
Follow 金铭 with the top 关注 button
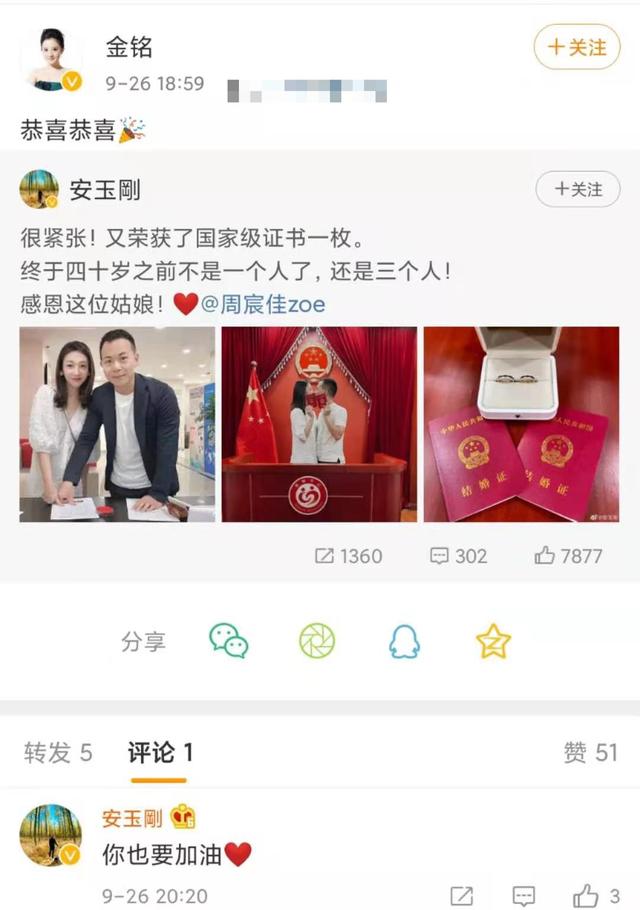tap(577, 47)
